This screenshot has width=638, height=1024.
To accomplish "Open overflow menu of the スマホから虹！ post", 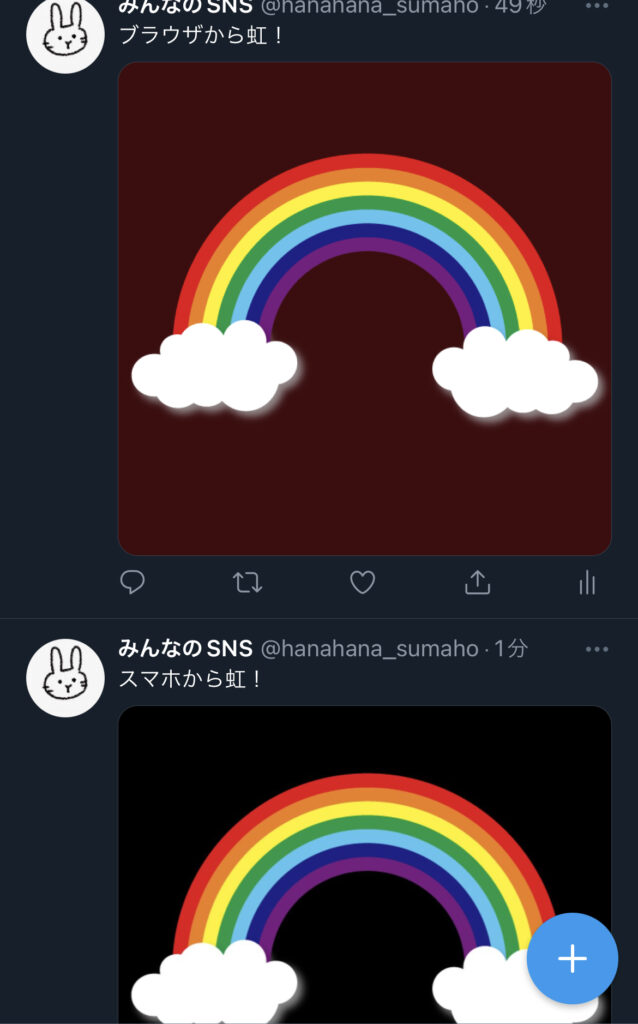I will tap(597, 649).
